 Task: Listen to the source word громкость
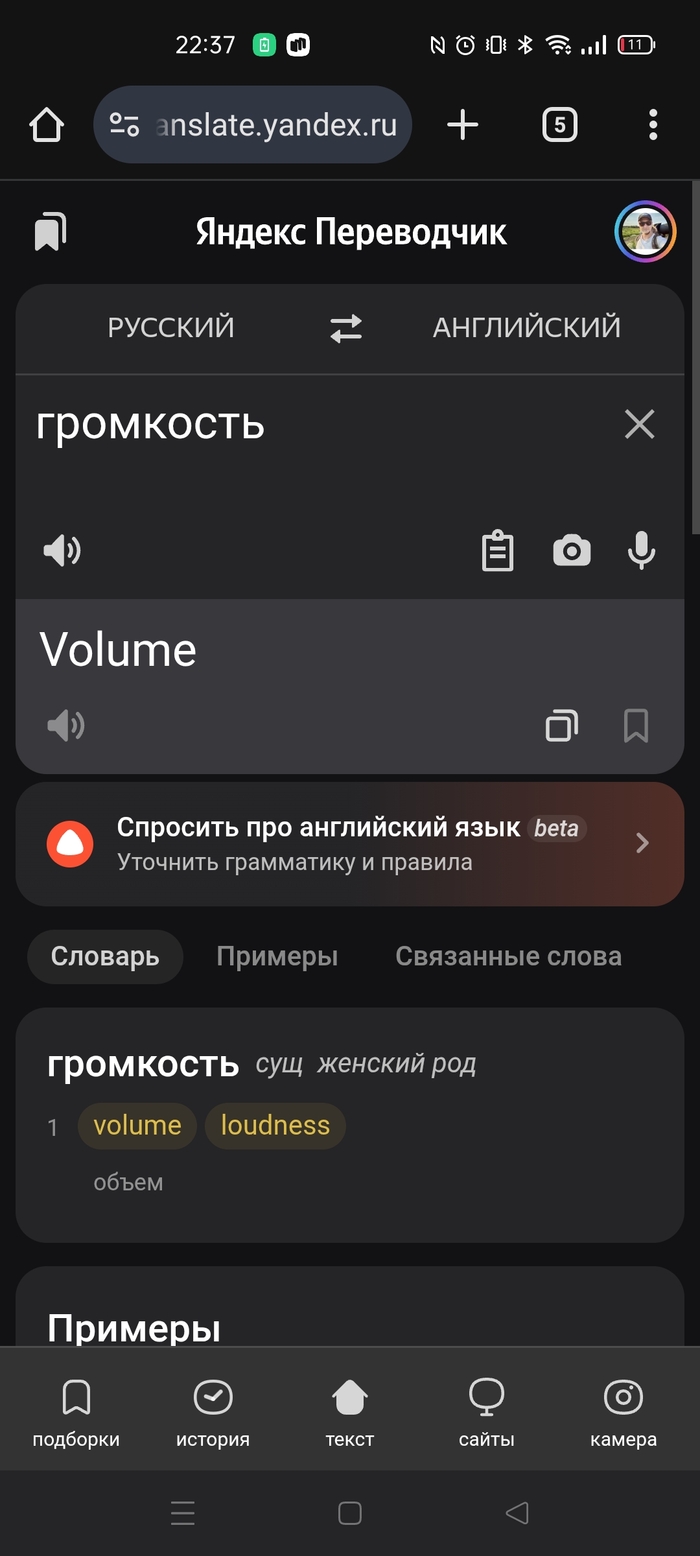pyautogui.click(x=62, y=550)
